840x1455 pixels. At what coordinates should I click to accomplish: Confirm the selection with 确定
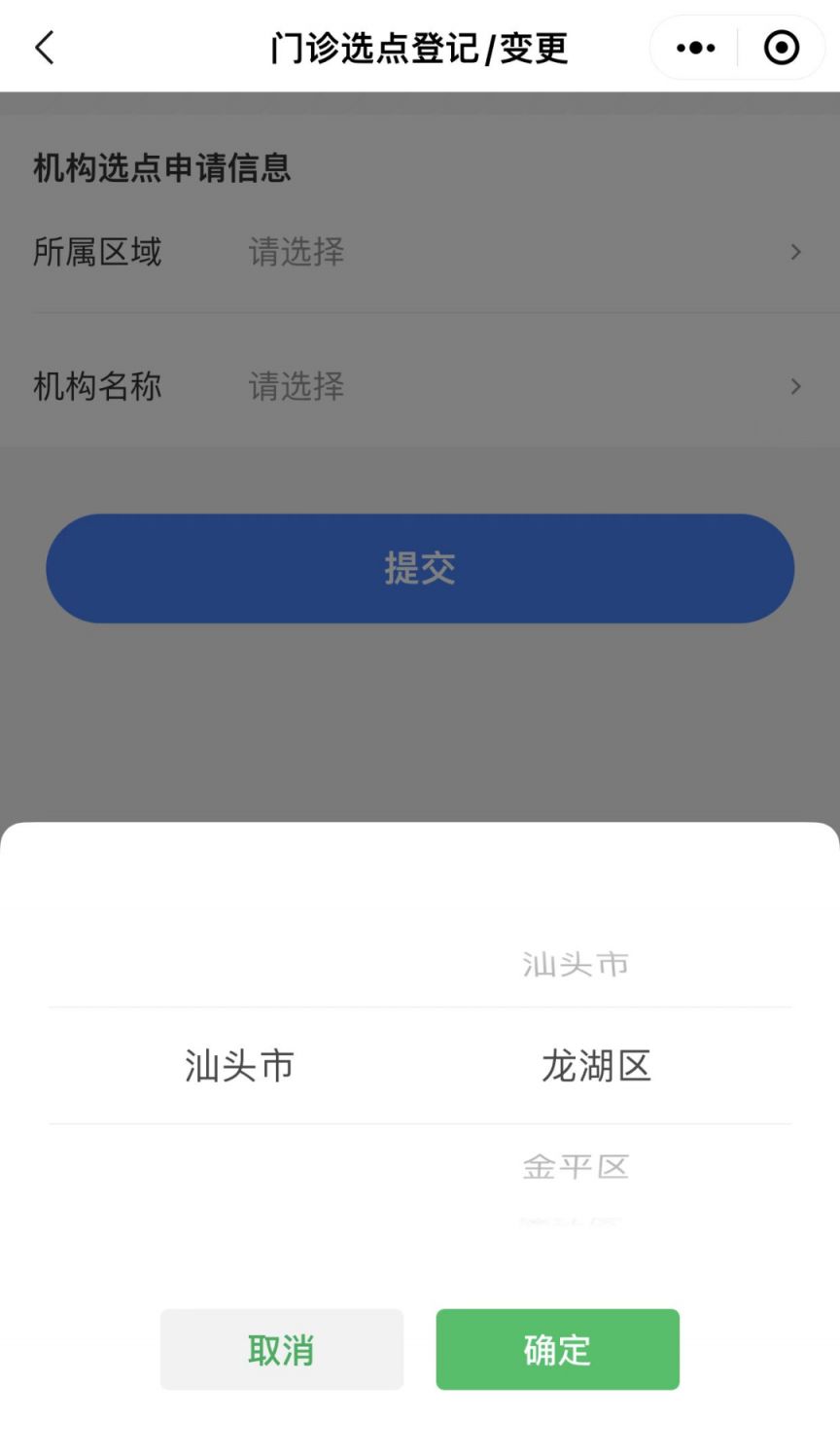(557, 1349)
